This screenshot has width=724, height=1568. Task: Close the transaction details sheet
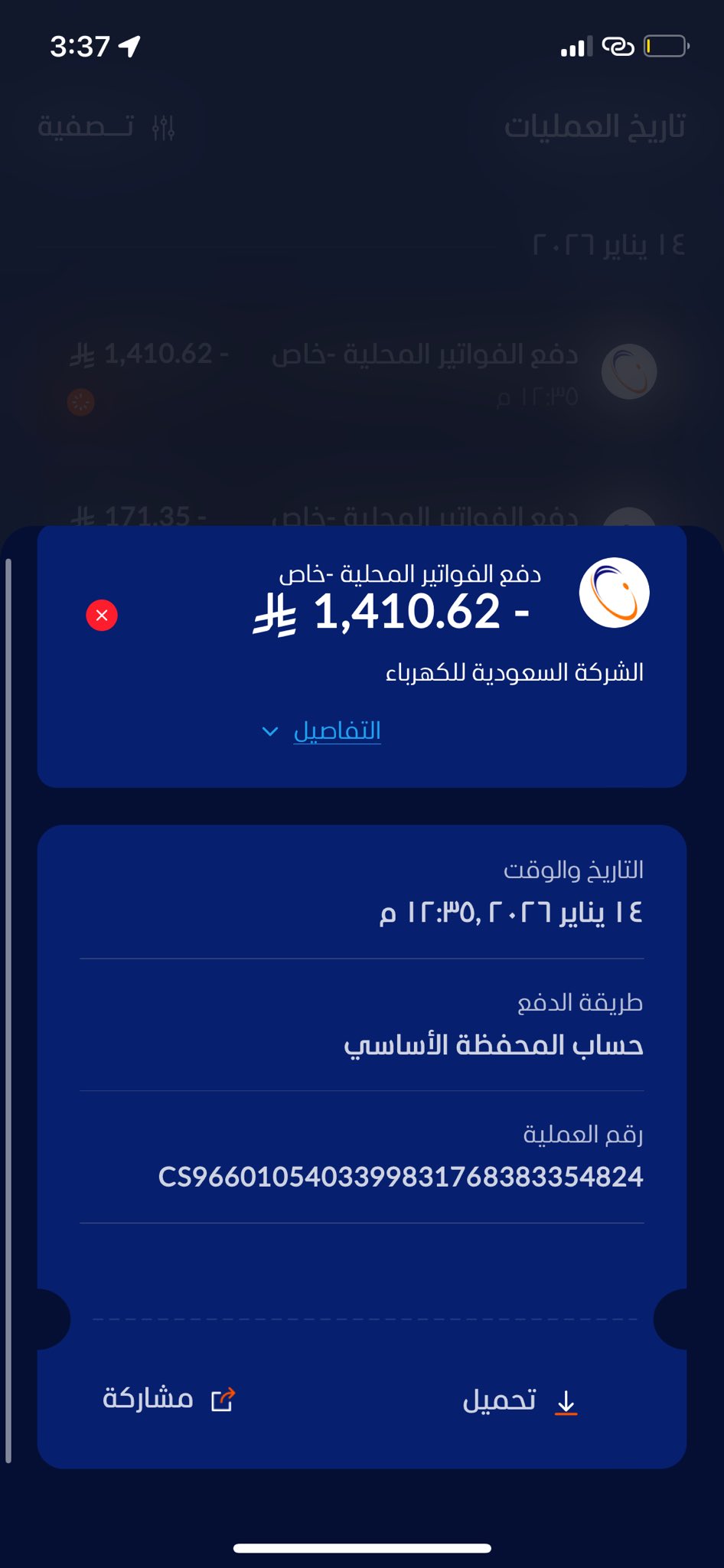coord(102,616)
